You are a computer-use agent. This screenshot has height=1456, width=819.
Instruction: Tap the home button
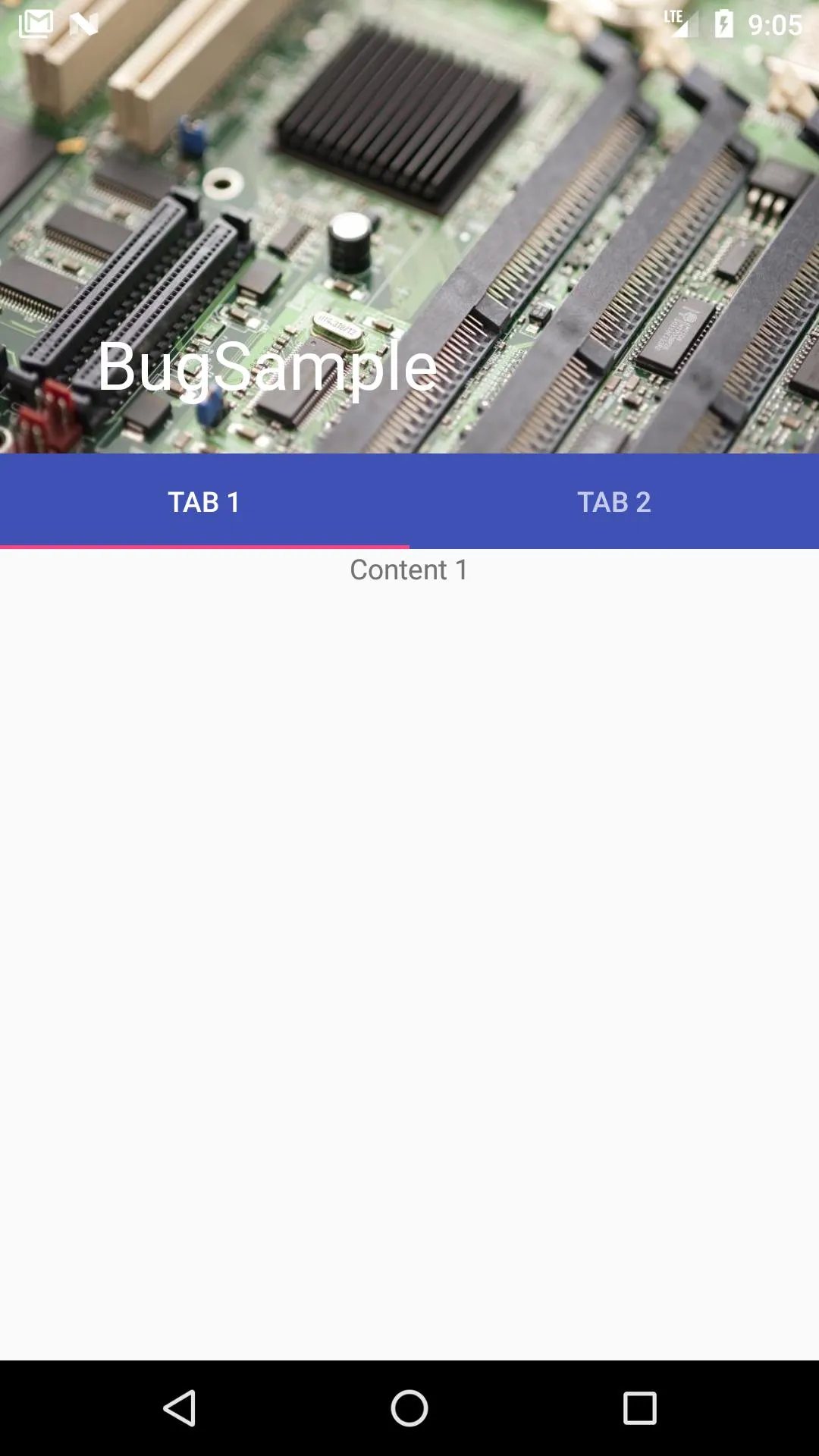(409, 1408)
